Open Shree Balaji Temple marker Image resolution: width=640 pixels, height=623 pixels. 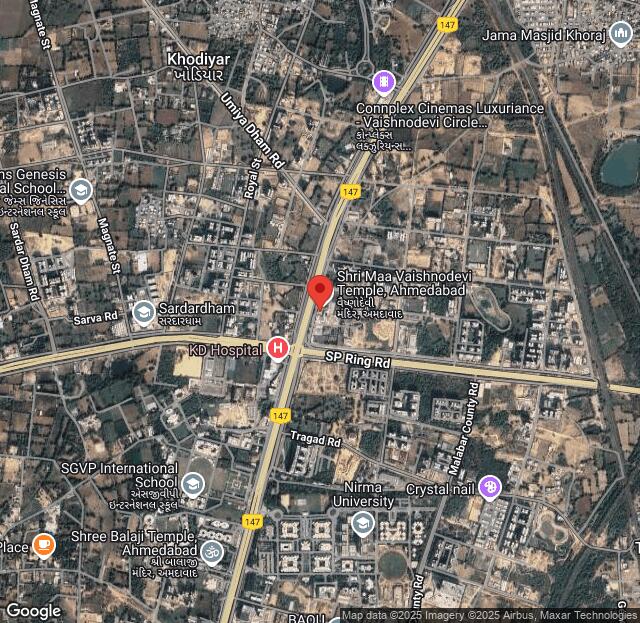point(211,551)
